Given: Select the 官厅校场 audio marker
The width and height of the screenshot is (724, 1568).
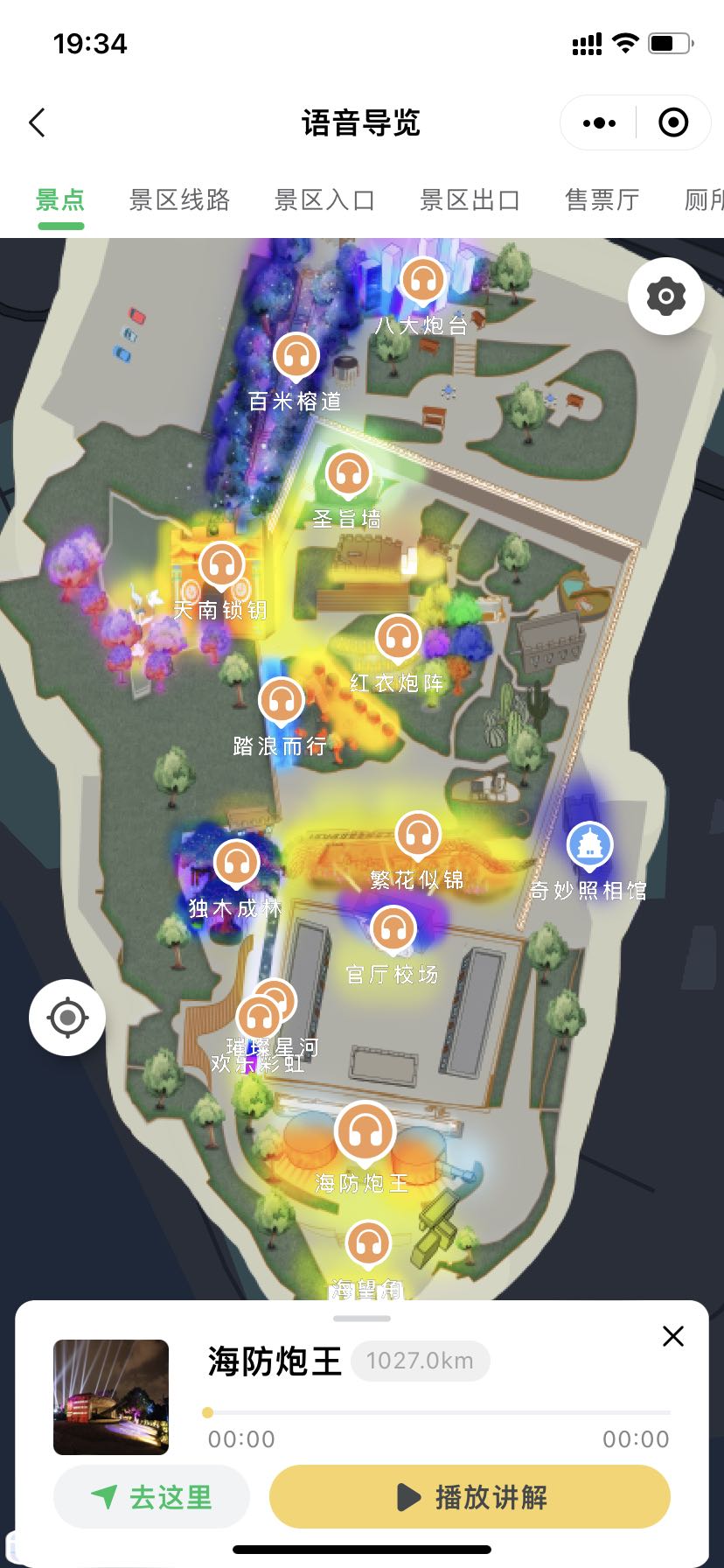Looking at the screenshot, I should pyautogui.click(x=393, y=930).
